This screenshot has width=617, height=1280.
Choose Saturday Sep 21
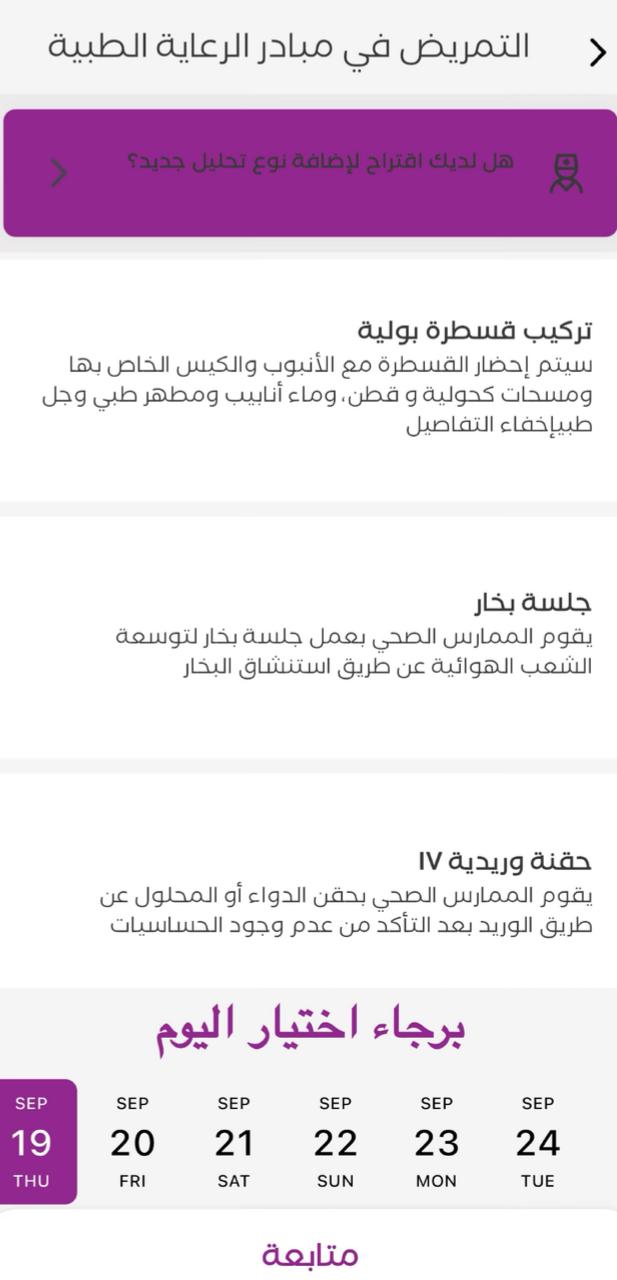point(234,1141)
